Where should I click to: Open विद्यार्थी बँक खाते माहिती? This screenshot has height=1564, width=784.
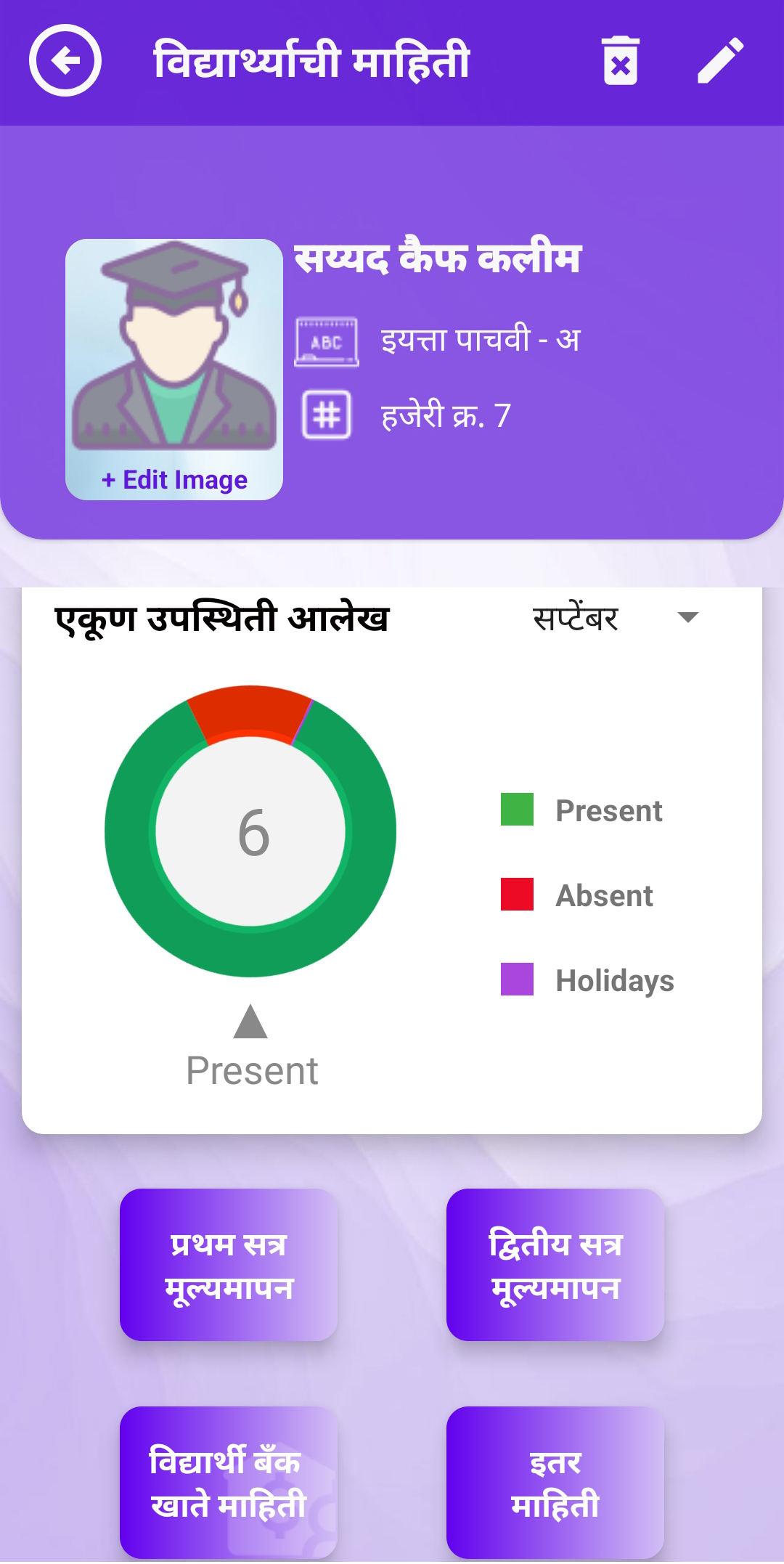pos(229,1482)
